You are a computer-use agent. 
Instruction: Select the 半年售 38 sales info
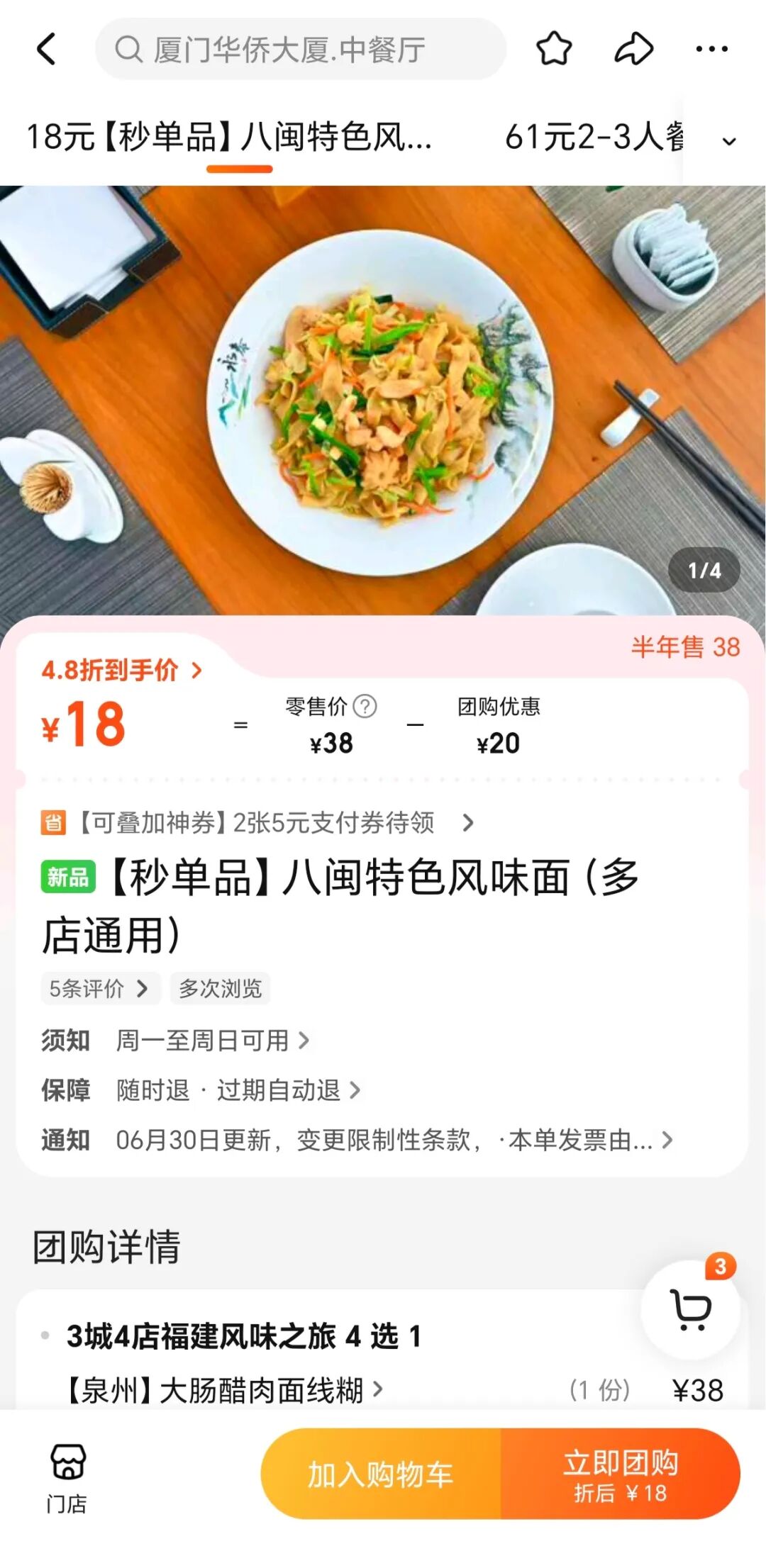pos(684,647)
